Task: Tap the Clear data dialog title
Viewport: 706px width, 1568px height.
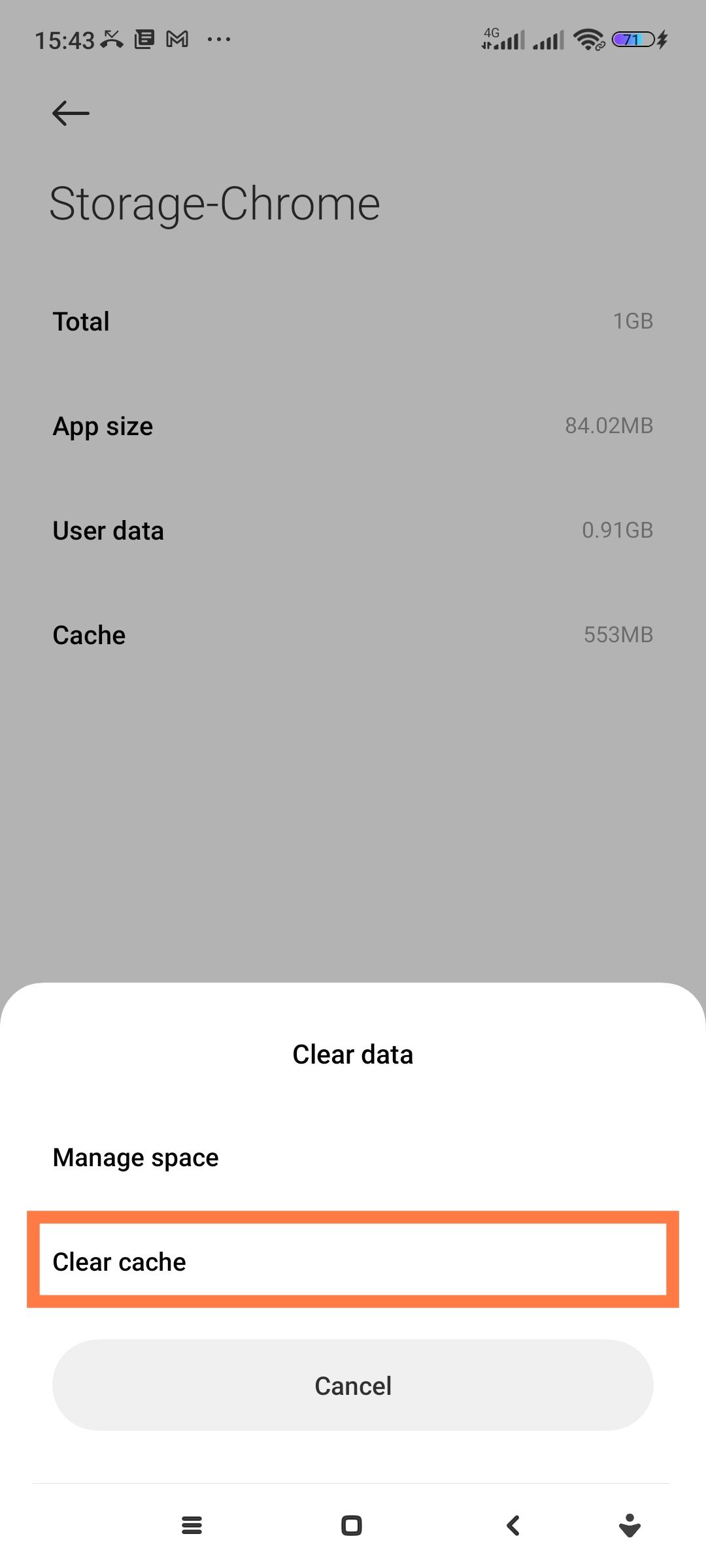Action: pos(353,1054)
